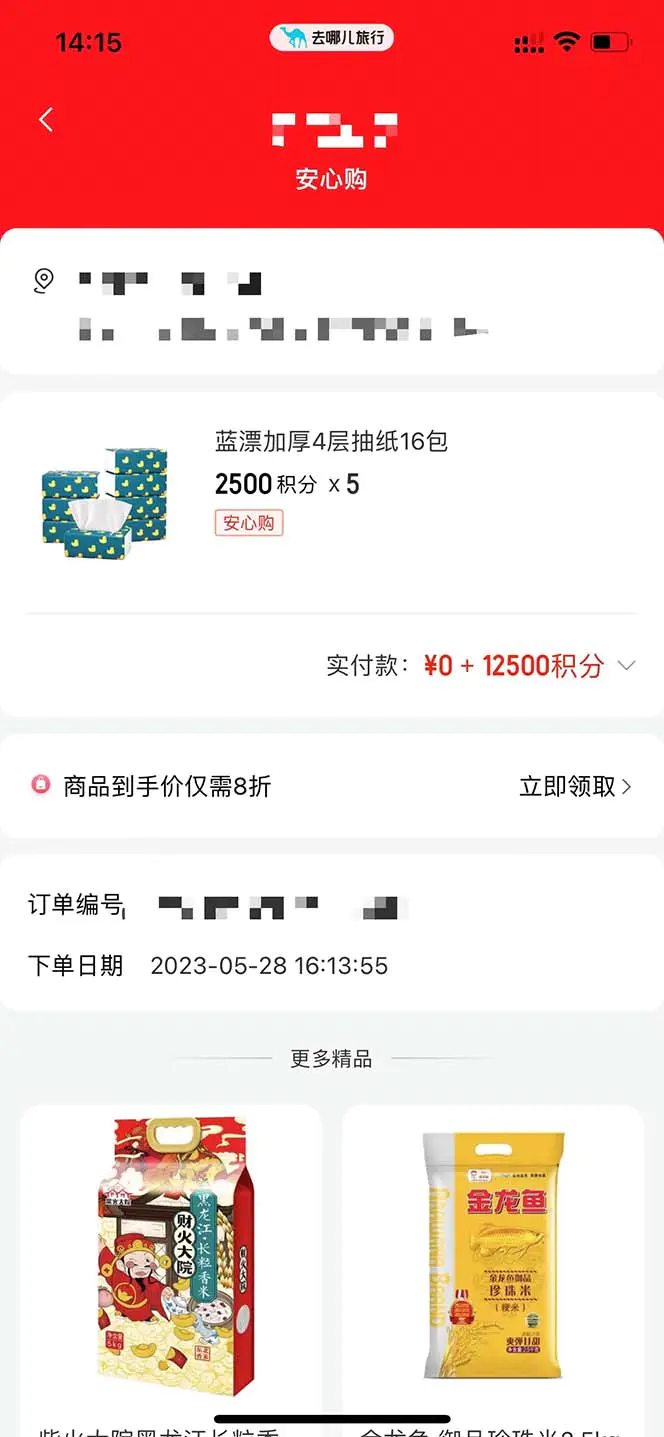Go back using the top-left arrow
Image resolution: width=664 pixels, height=1437 pixels.
[45, 120]
